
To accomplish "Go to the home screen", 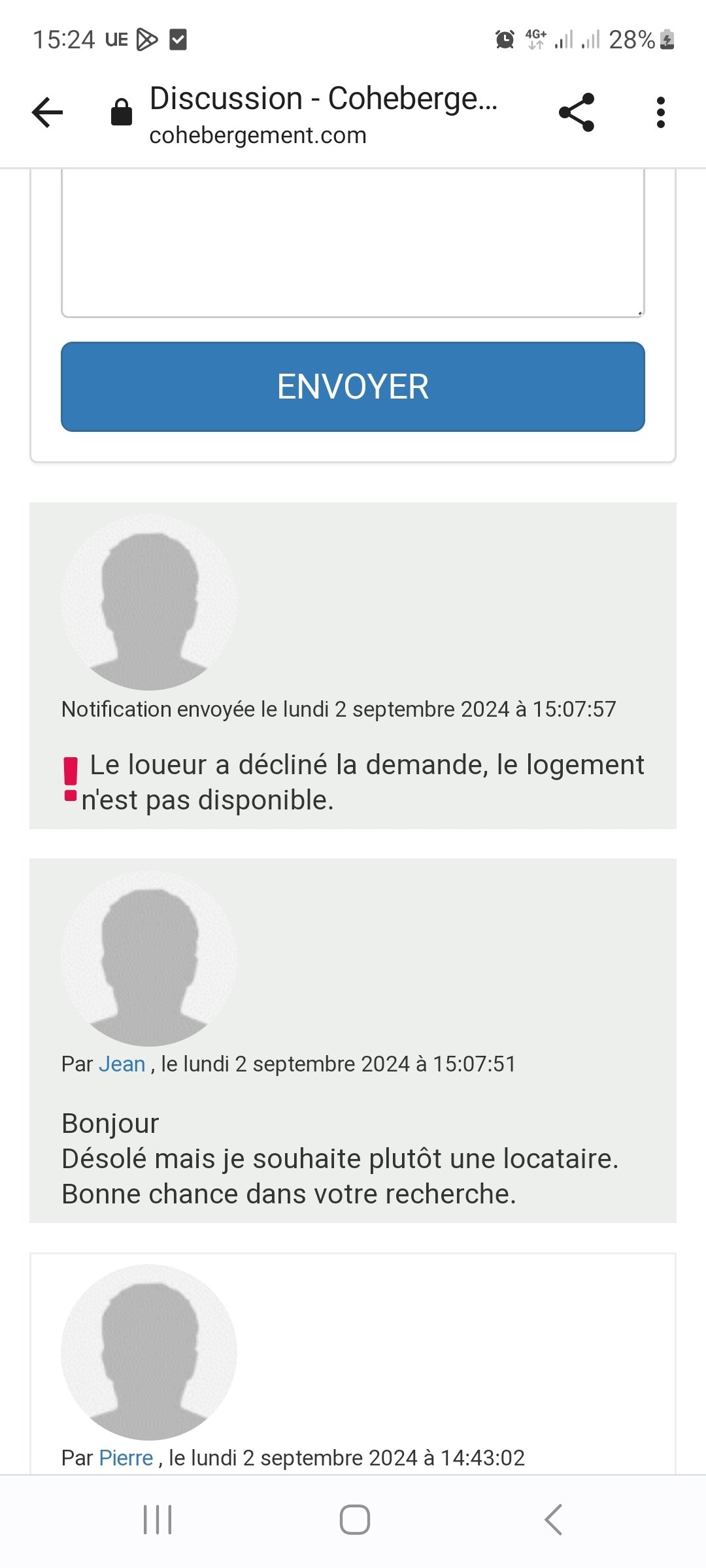I will pyautogui.click(x=354, y=1520).
